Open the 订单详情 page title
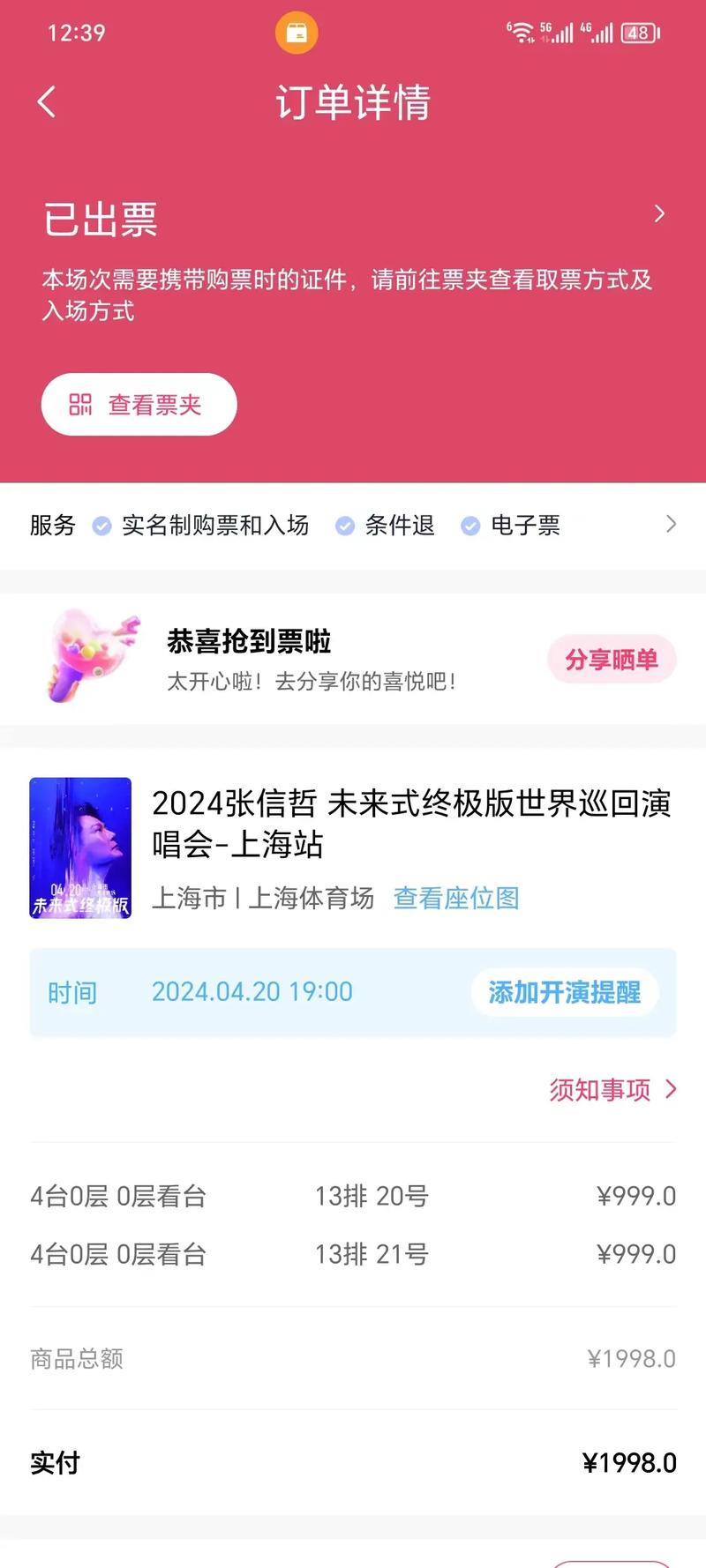 click(x=353, y=104)
